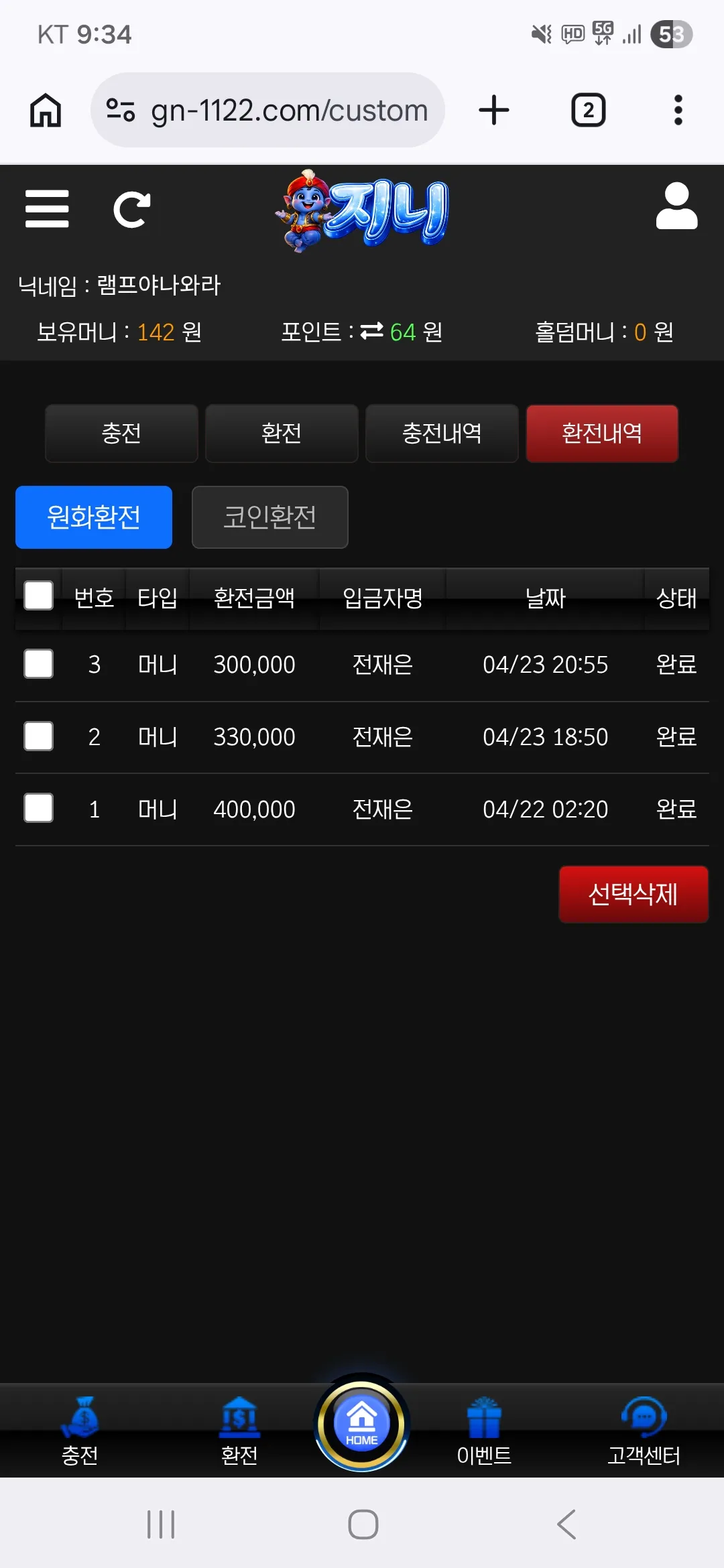Switch to the 충전 tab
724x1568 pixels.
pyautogui.click(x=121, y=434)
